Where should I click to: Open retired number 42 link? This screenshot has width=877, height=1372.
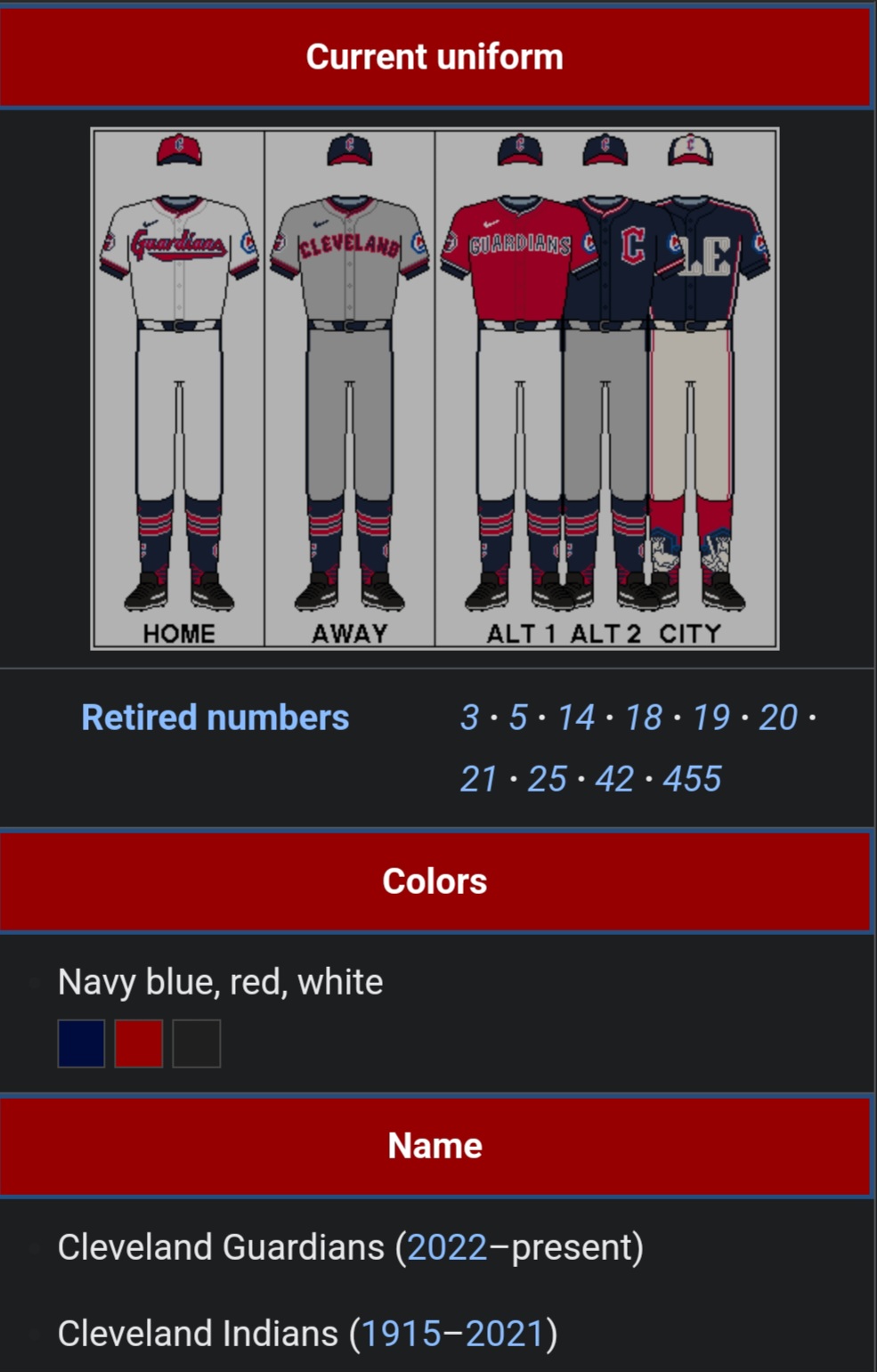pos(614,779)
